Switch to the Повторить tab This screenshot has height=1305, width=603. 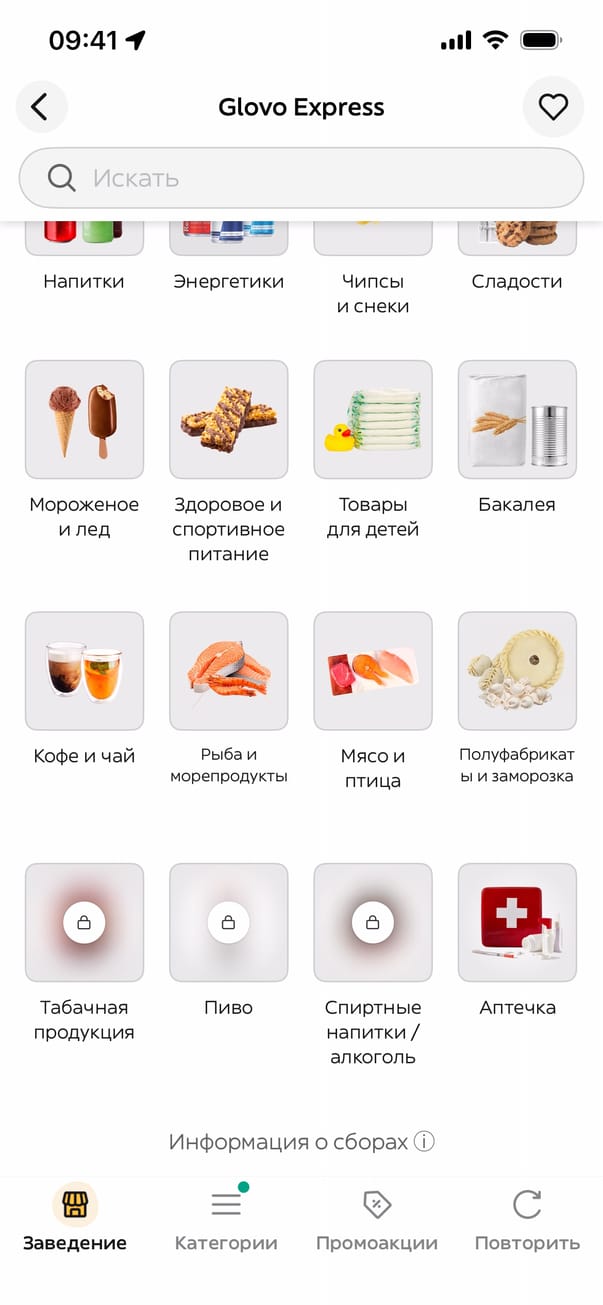tap(527, 1221)
